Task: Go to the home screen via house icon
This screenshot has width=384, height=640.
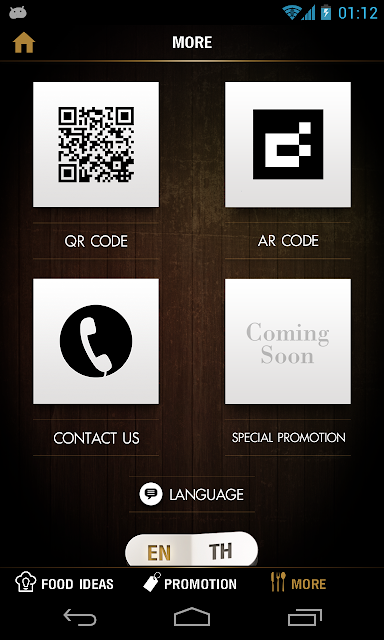Action: click(24, 42)
